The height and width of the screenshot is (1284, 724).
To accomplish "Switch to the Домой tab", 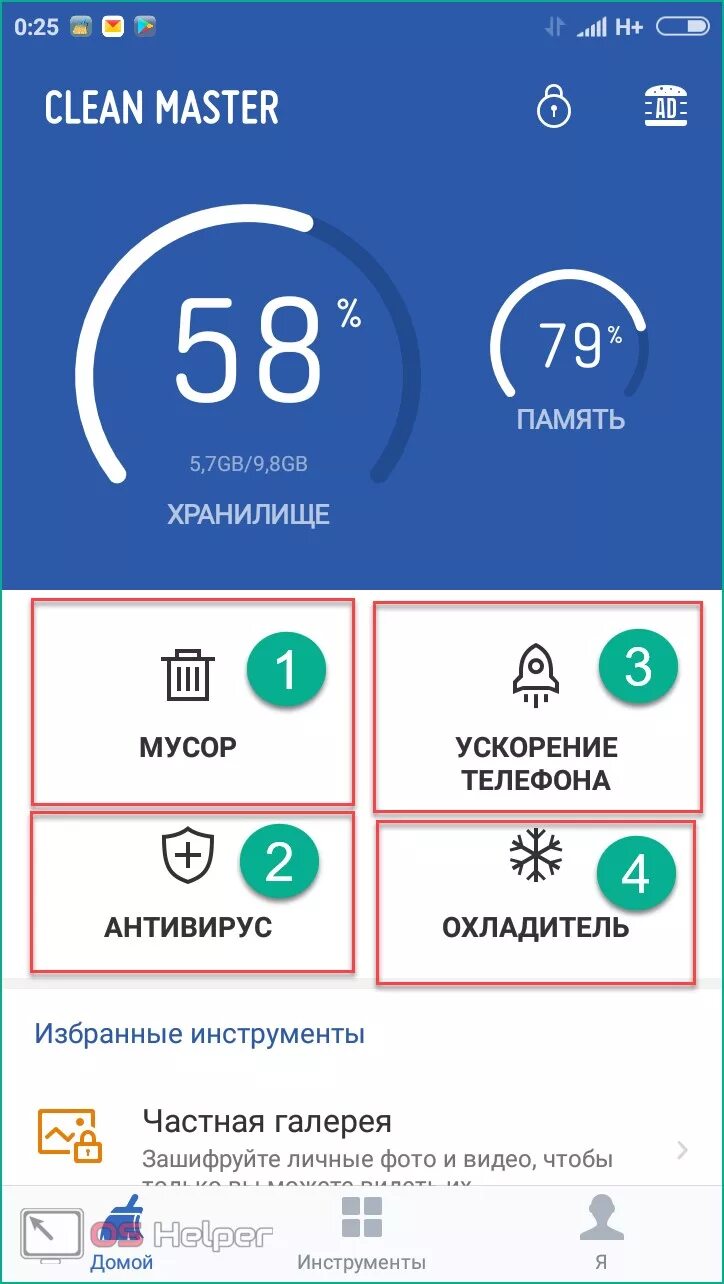I will 122,1232.
